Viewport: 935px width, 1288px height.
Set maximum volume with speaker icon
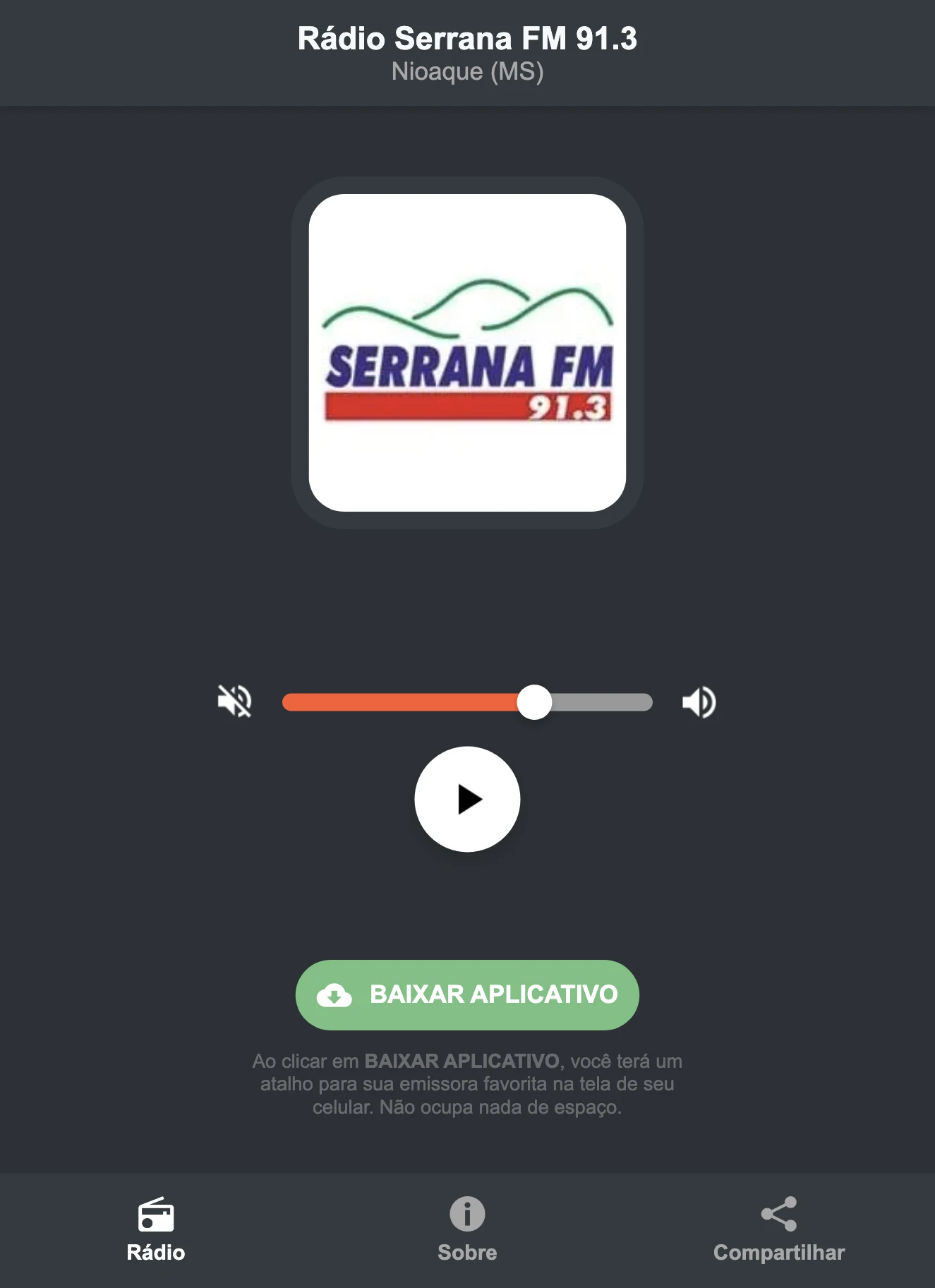699,702
